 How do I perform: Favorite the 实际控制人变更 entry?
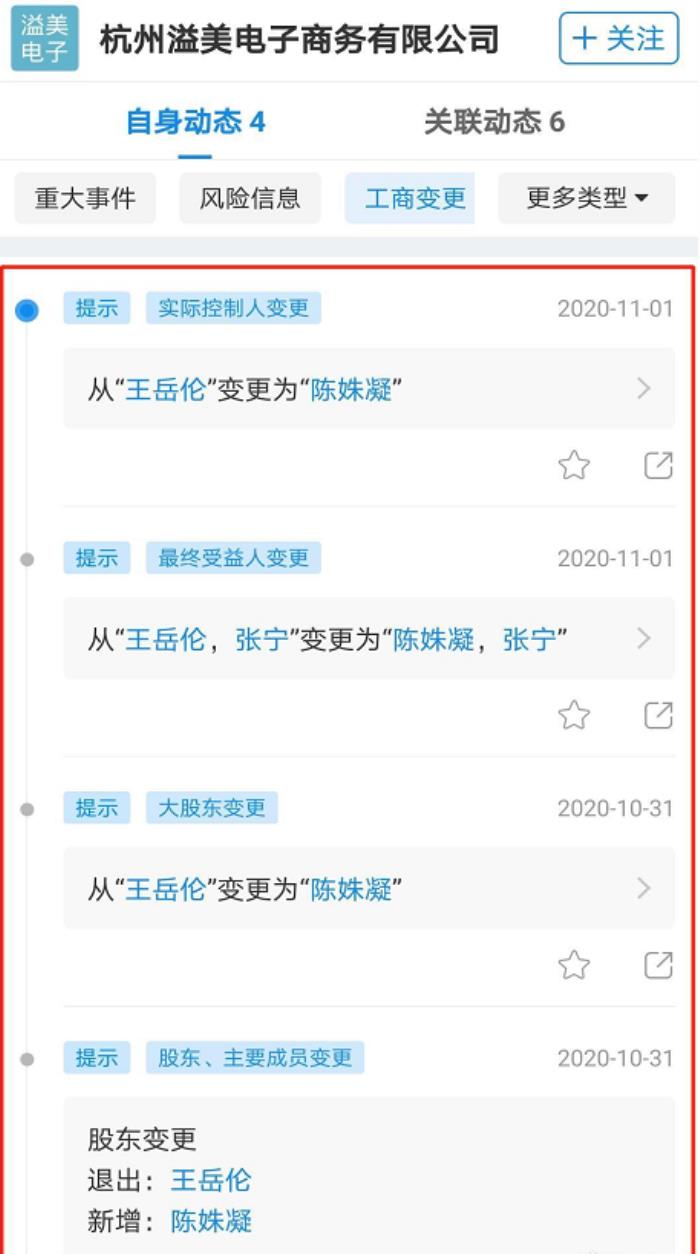pyautogui.click(x=574, y=465)
